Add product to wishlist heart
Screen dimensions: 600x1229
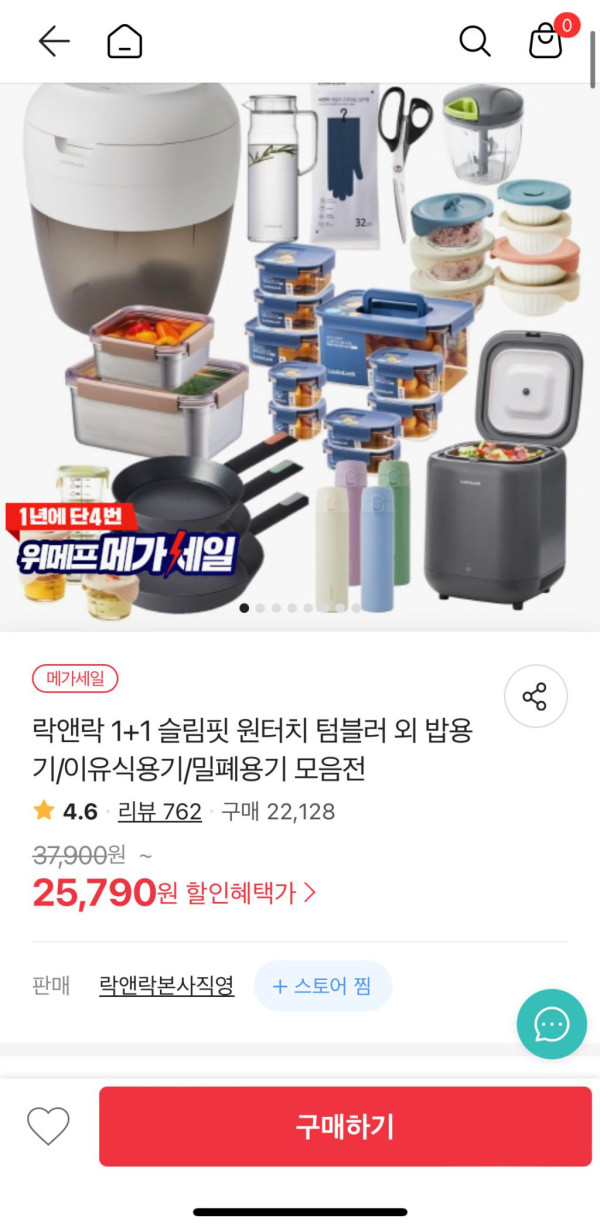coord(48,1126)
